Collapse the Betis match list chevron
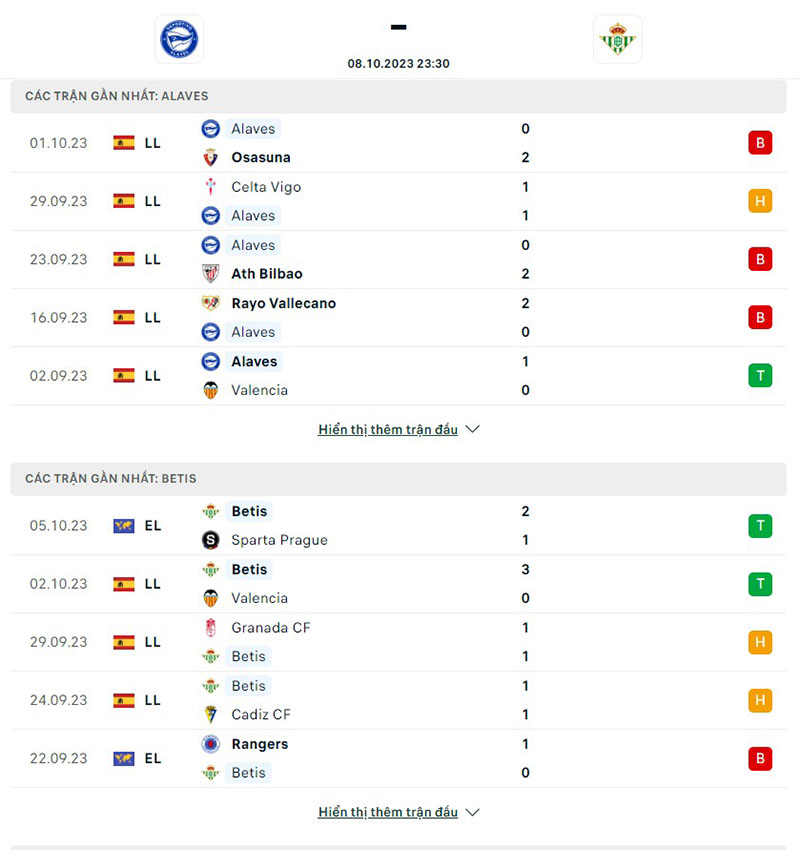The height and width of the screenshot is (850, 800). pyautogui.click(x=471, y=812)
